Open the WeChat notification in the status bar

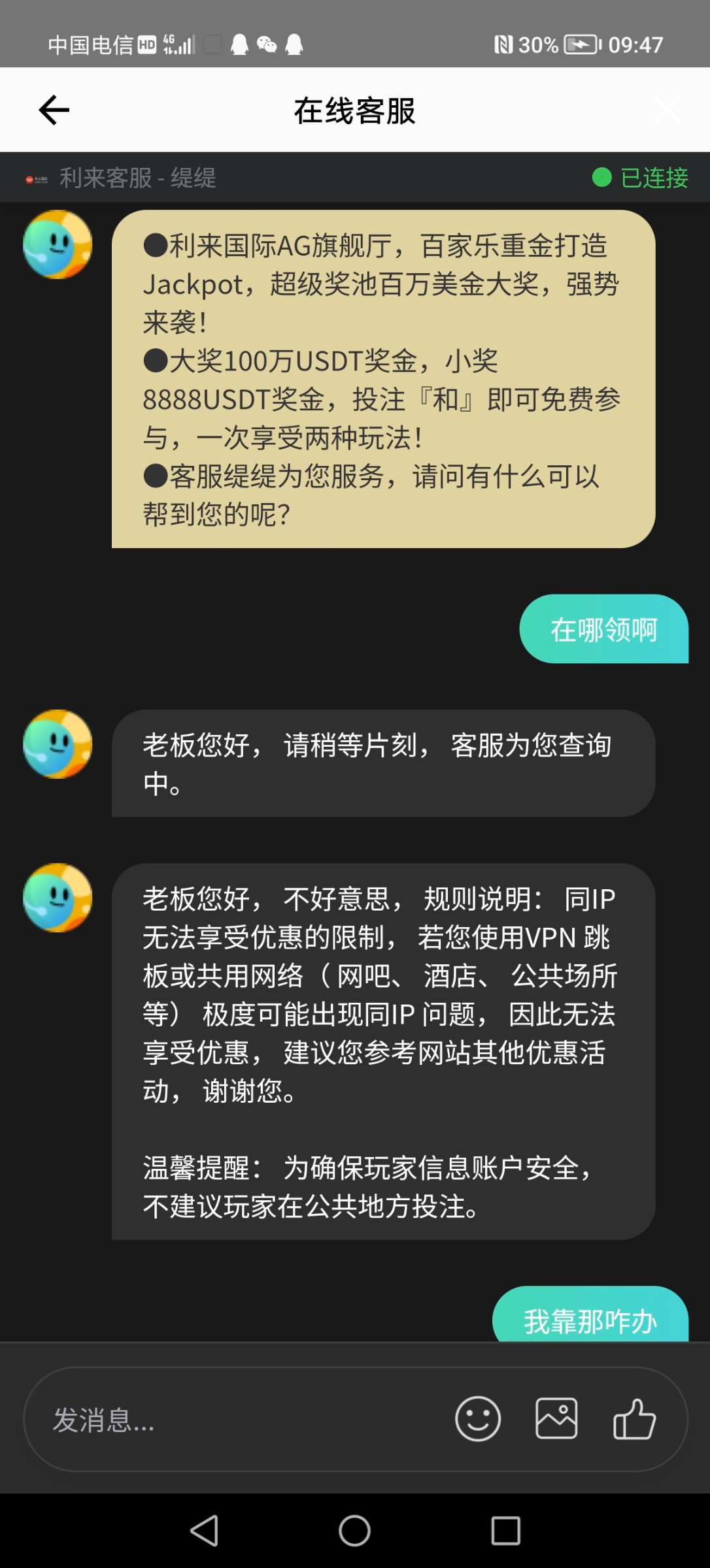[268, 45]
